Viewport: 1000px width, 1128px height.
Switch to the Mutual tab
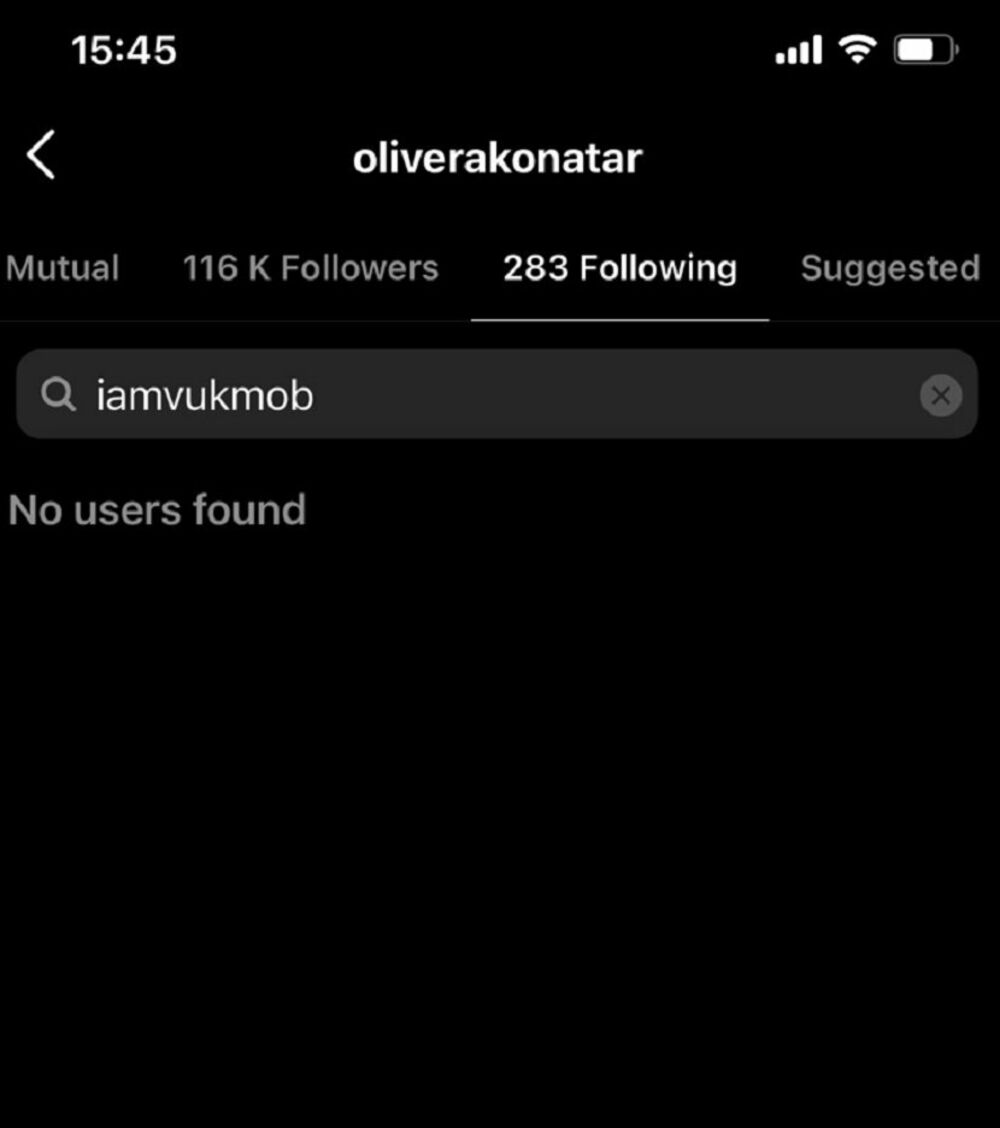[62, 268]
